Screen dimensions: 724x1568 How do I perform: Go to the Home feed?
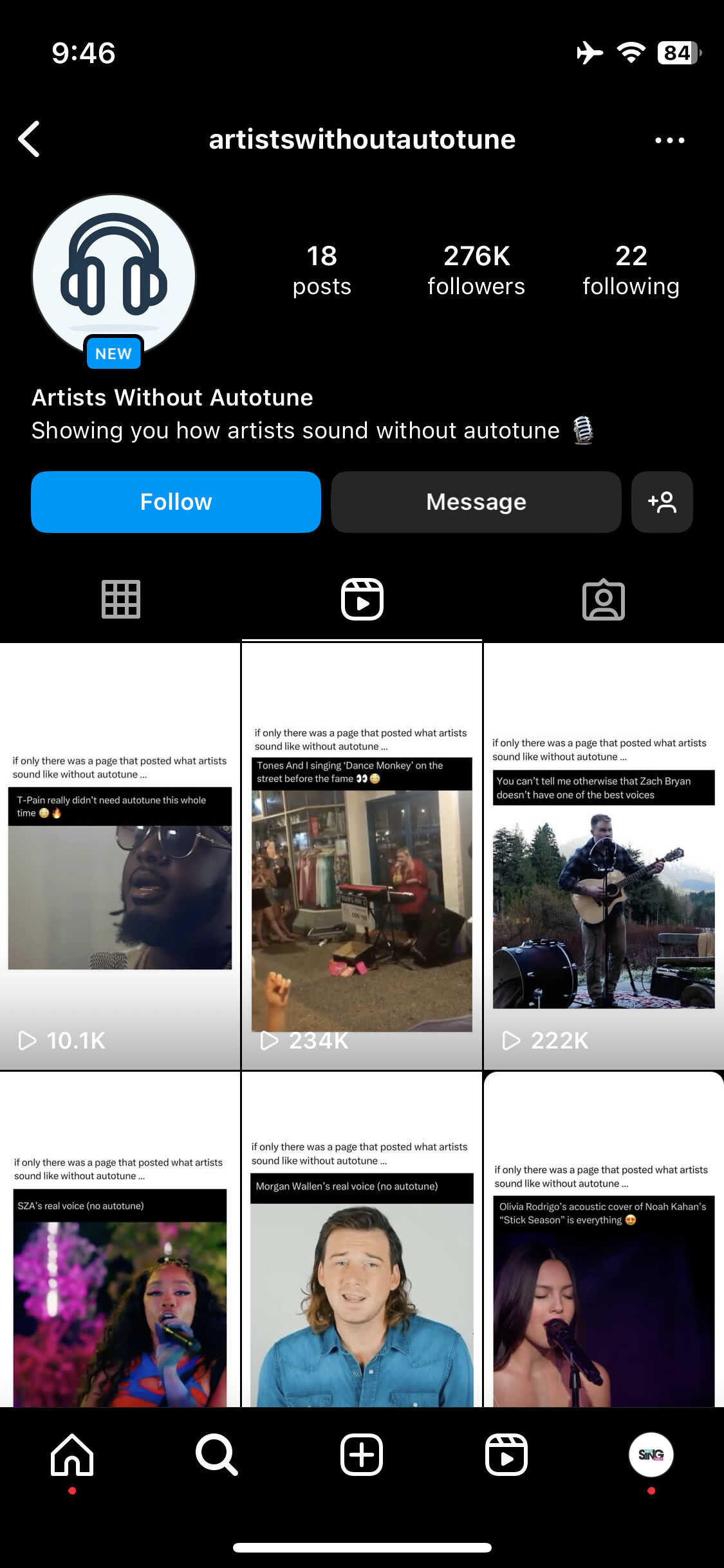(x=72, y=1455)
